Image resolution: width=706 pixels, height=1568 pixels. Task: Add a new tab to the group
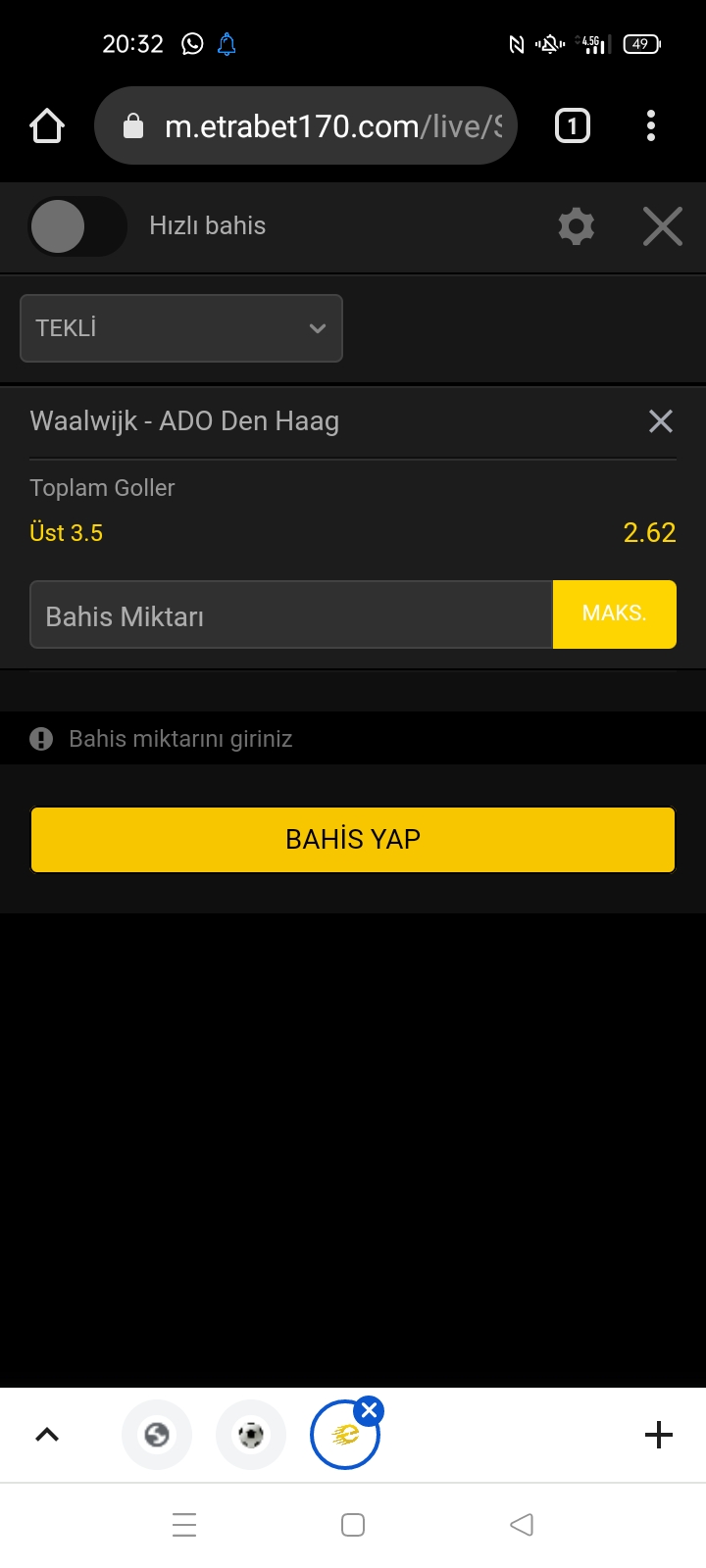(659, 1435)
